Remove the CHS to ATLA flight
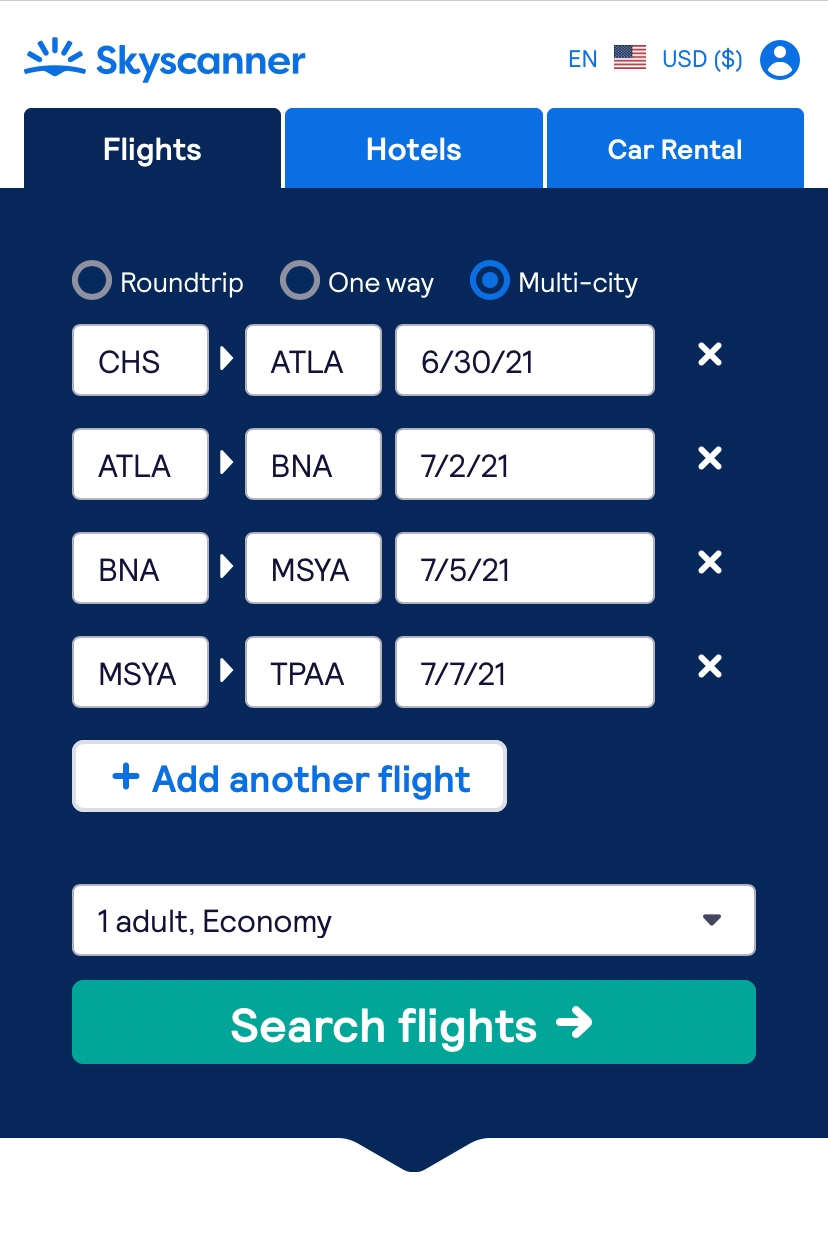The image size is (828, 1233). pyautogui.click(x=710, y=355)
